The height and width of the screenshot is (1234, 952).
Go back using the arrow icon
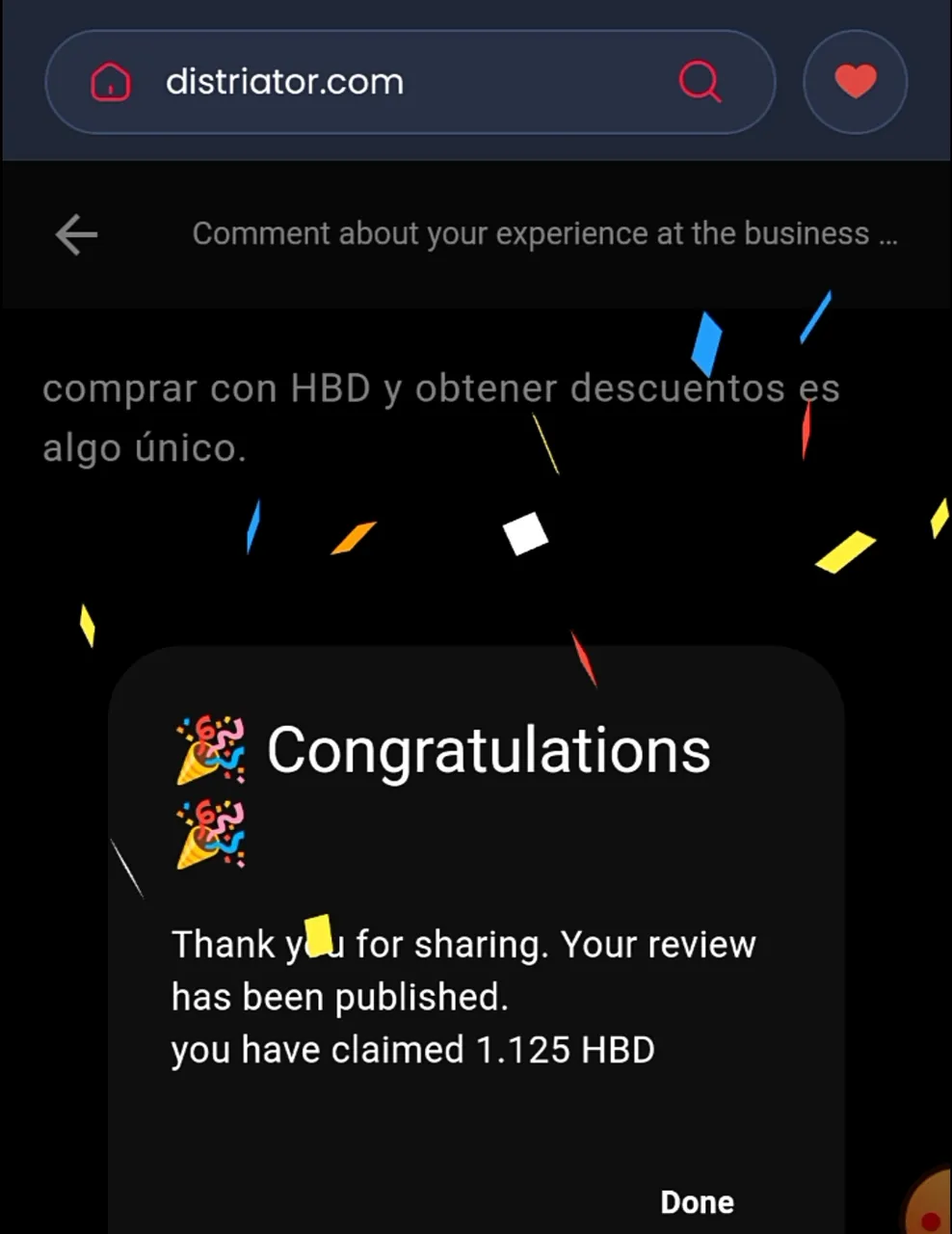(x=76, y=234)
